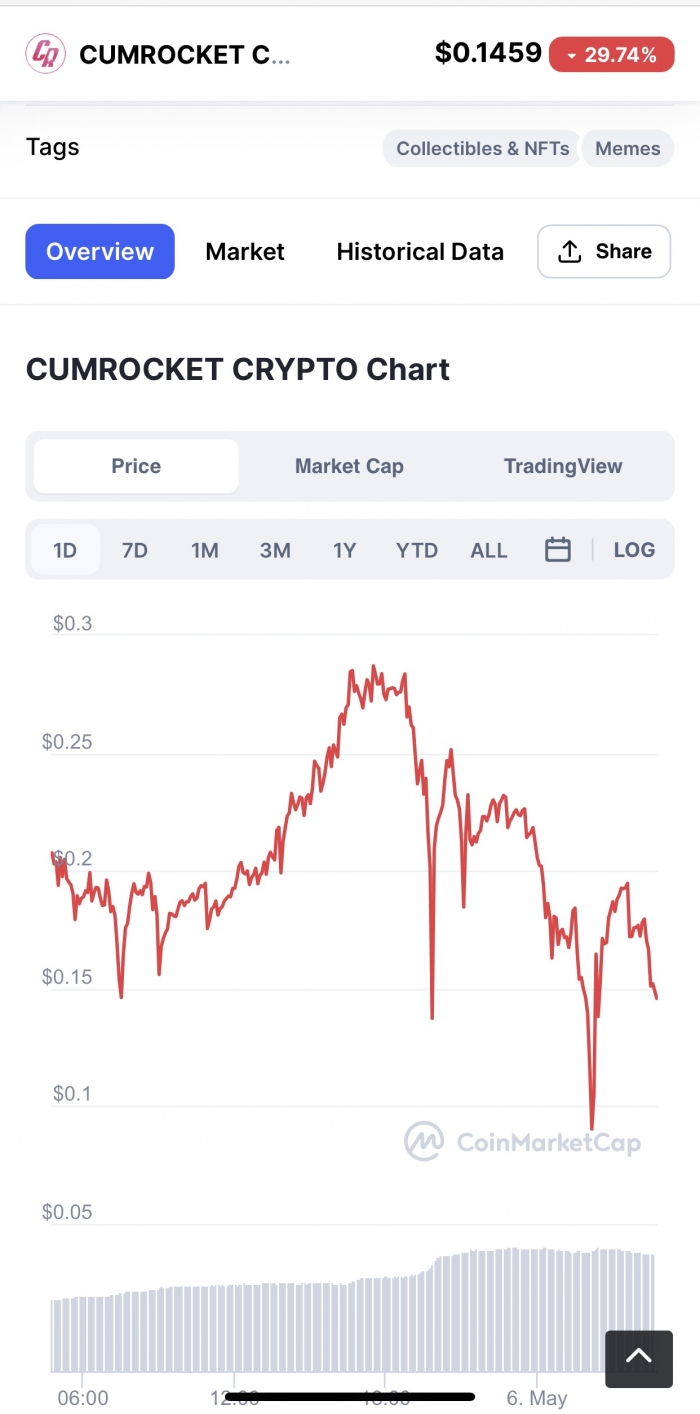The image size is (700, 1414).
Task: Set chart range to 1Y
Action: (345, 550)
